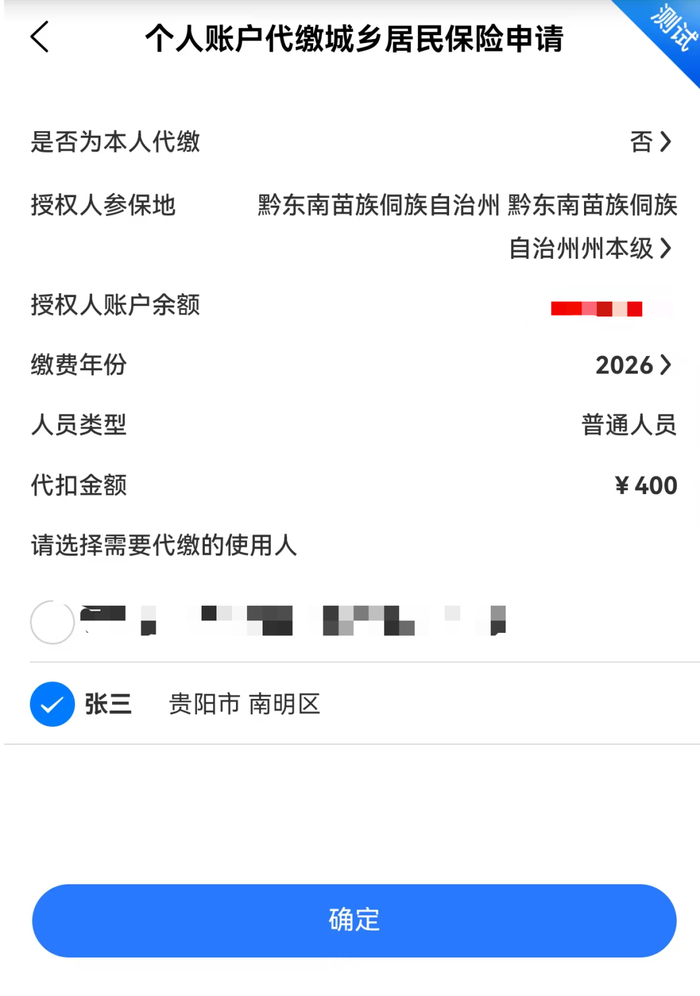
Task: Select the blurred-name user radio button
Action: pyautogui.click(x=52, y=622)
